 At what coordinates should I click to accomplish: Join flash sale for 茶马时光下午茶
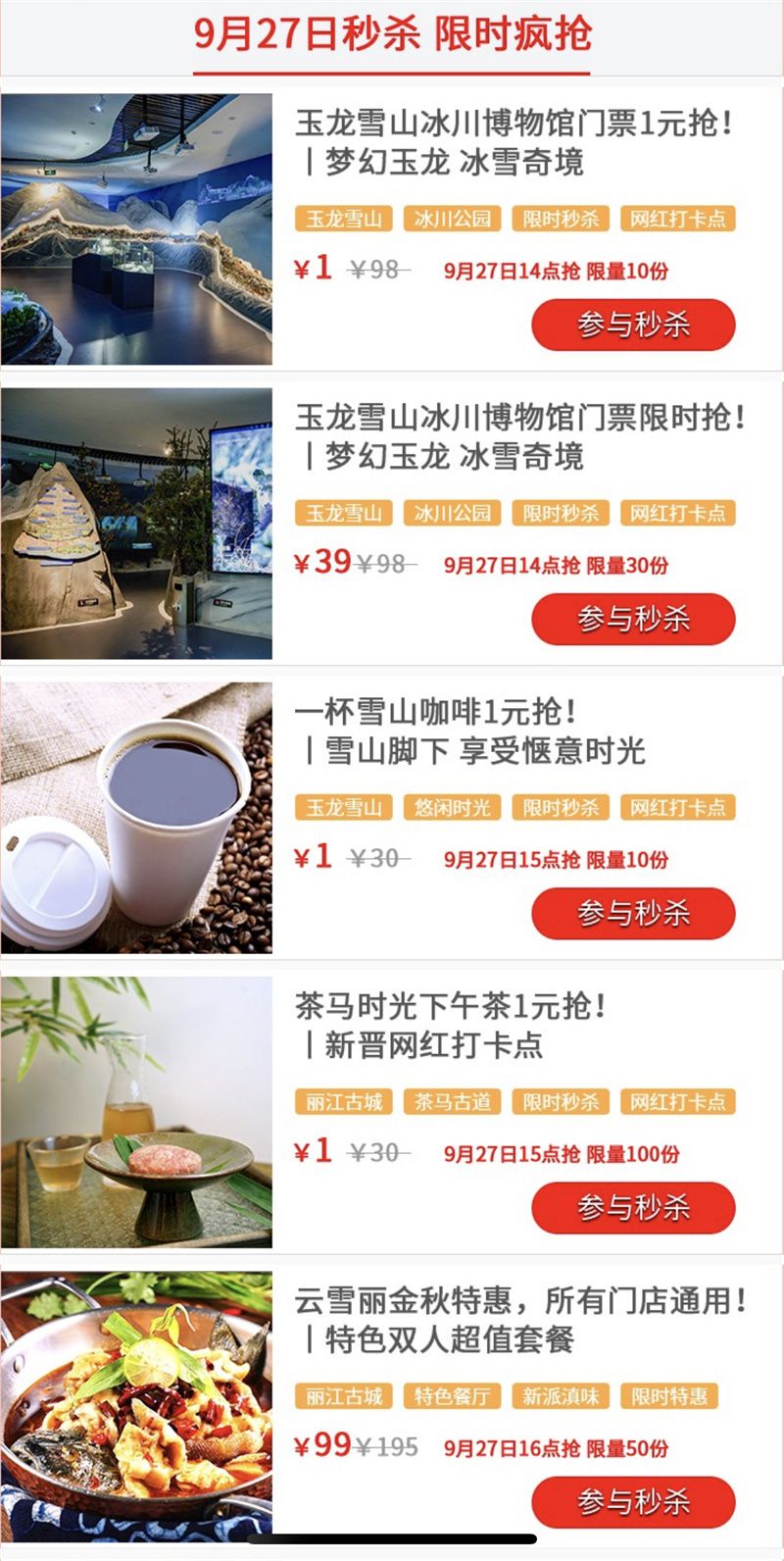633,1207
